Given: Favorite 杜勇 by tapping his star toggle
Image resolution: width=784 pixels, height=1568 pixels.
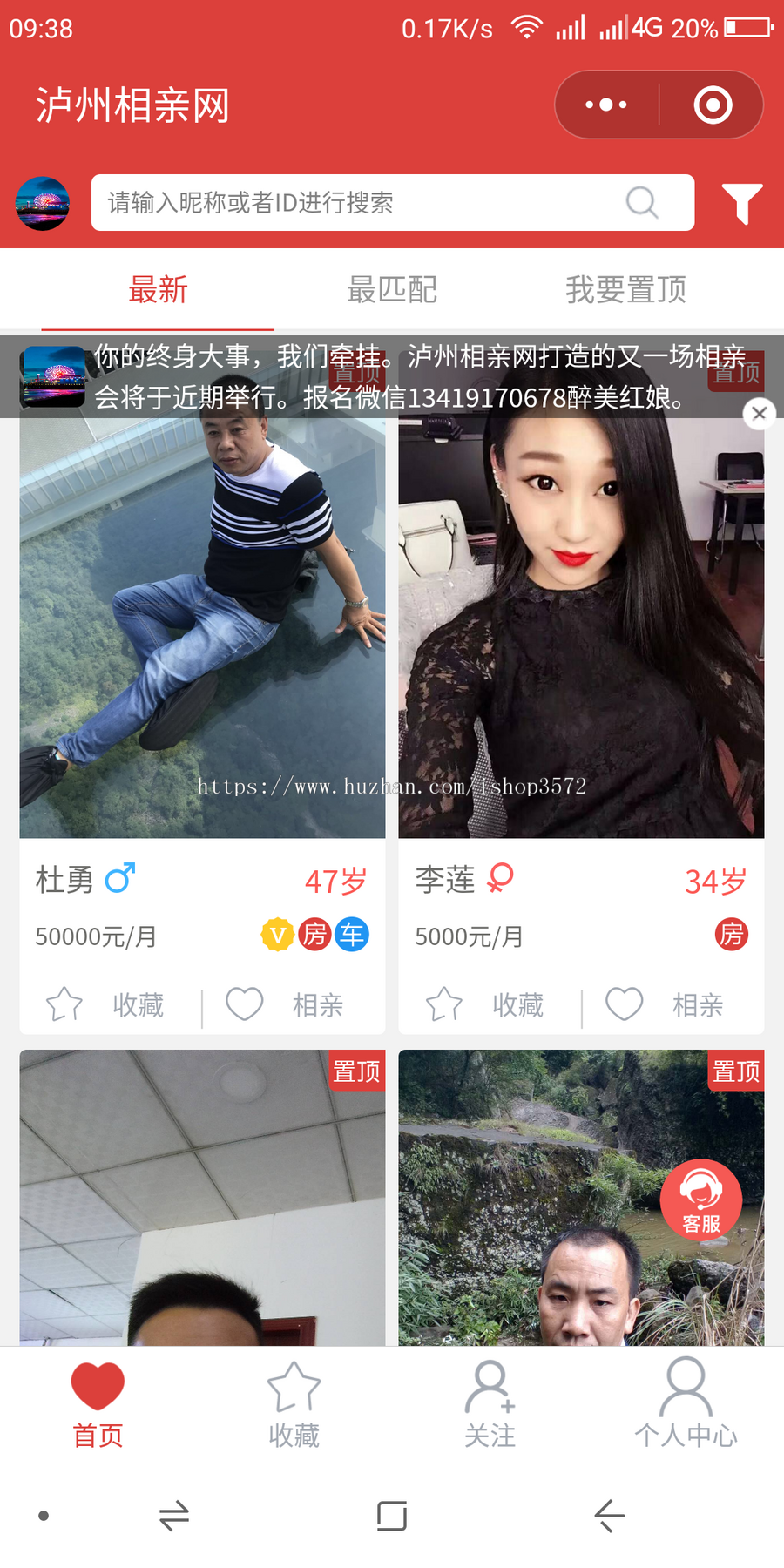Looking at the screenshot, I should coord(64,1004).
